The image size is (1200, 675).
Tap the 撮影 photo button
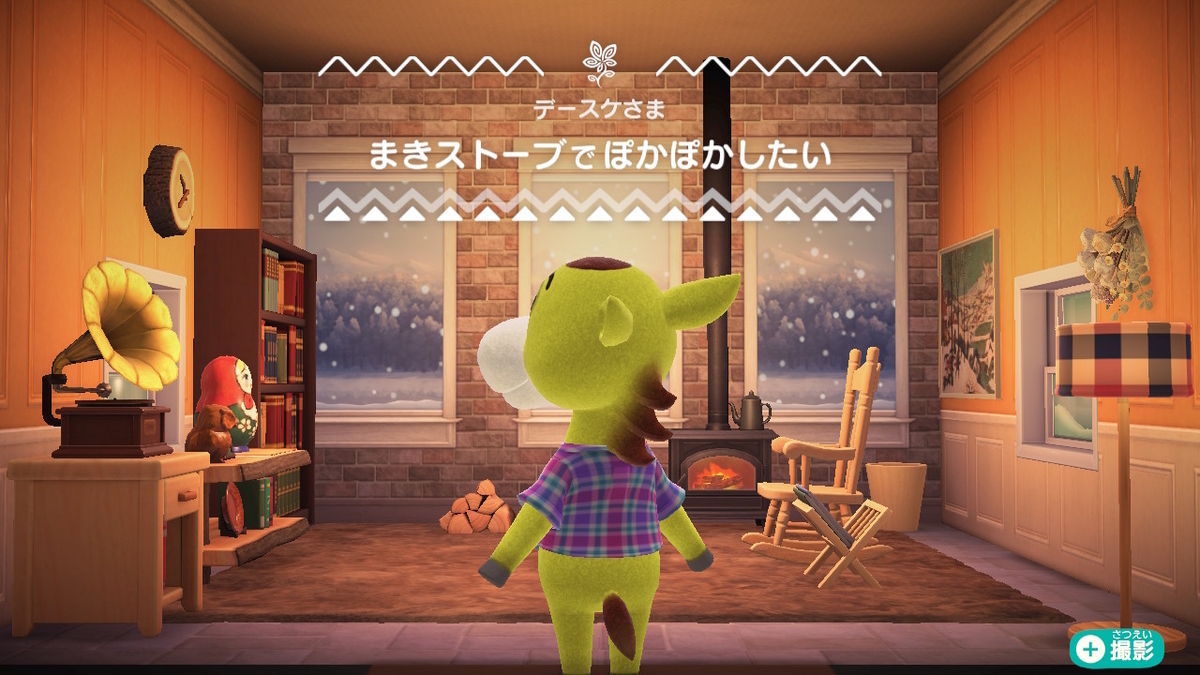click(1117, 648)
